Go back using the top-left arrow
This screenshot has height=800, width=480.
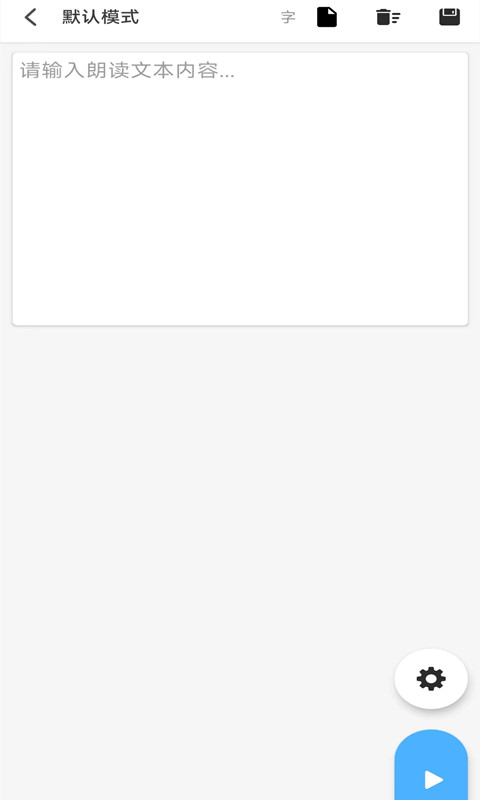coord(31,17)
